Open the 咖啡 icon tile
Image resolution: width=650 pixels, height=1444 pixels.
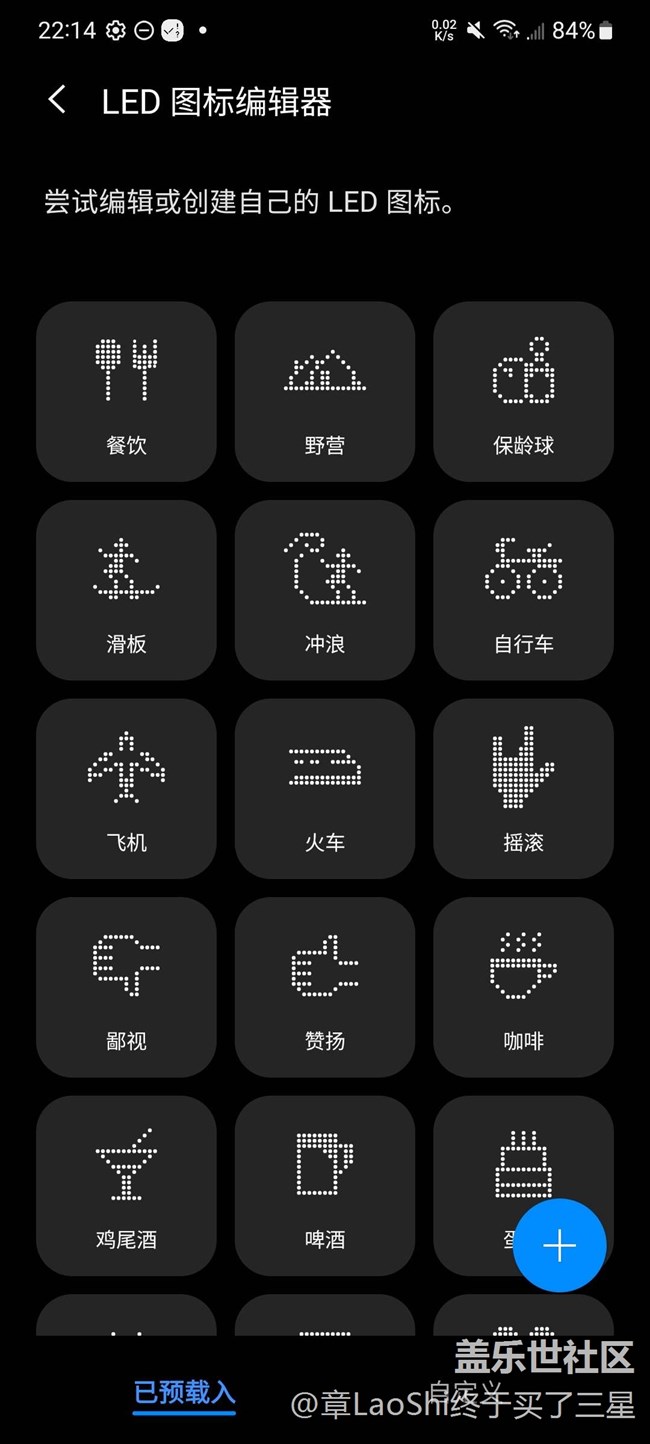coord(523,985)
